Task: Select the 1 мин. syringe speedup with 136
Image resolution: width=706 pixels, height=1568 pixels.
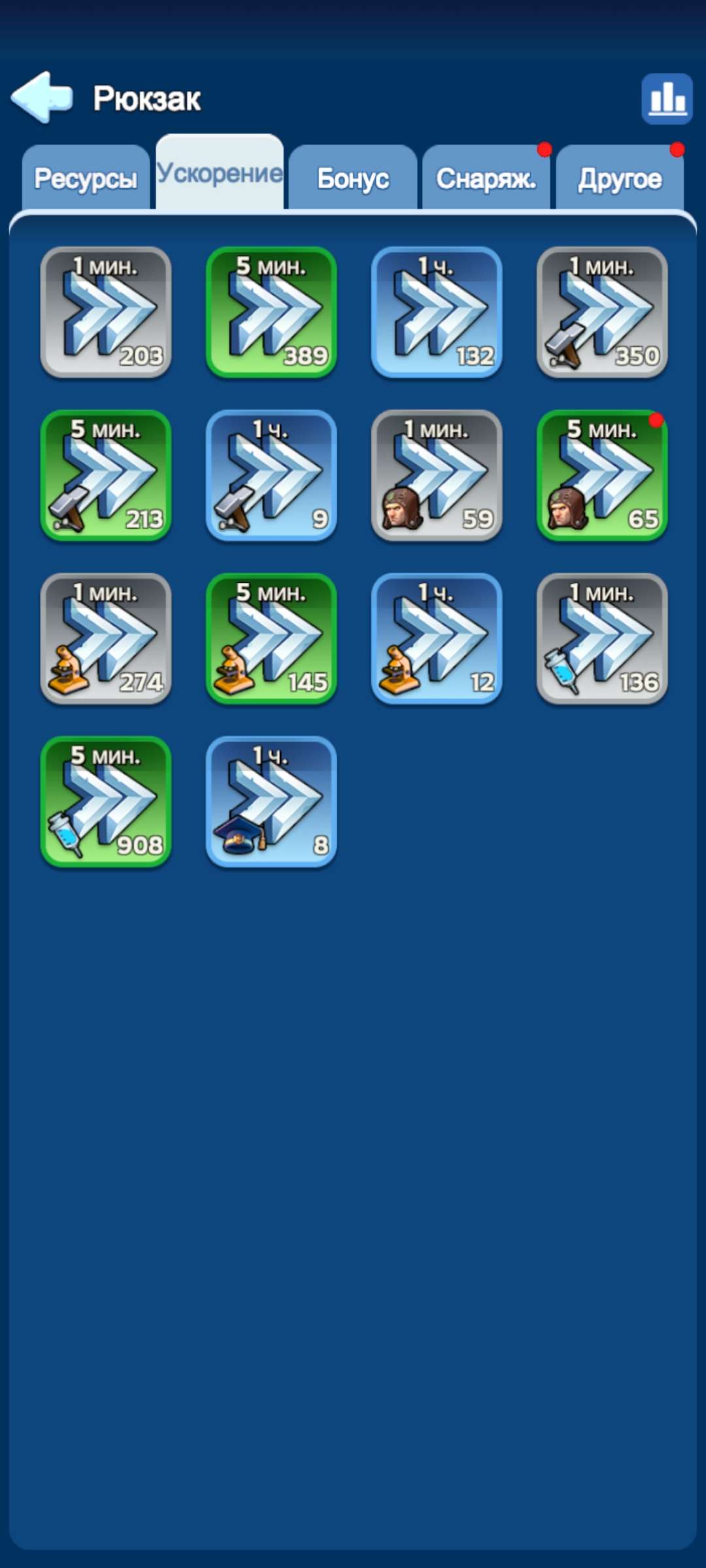Action: click(602, 639)
